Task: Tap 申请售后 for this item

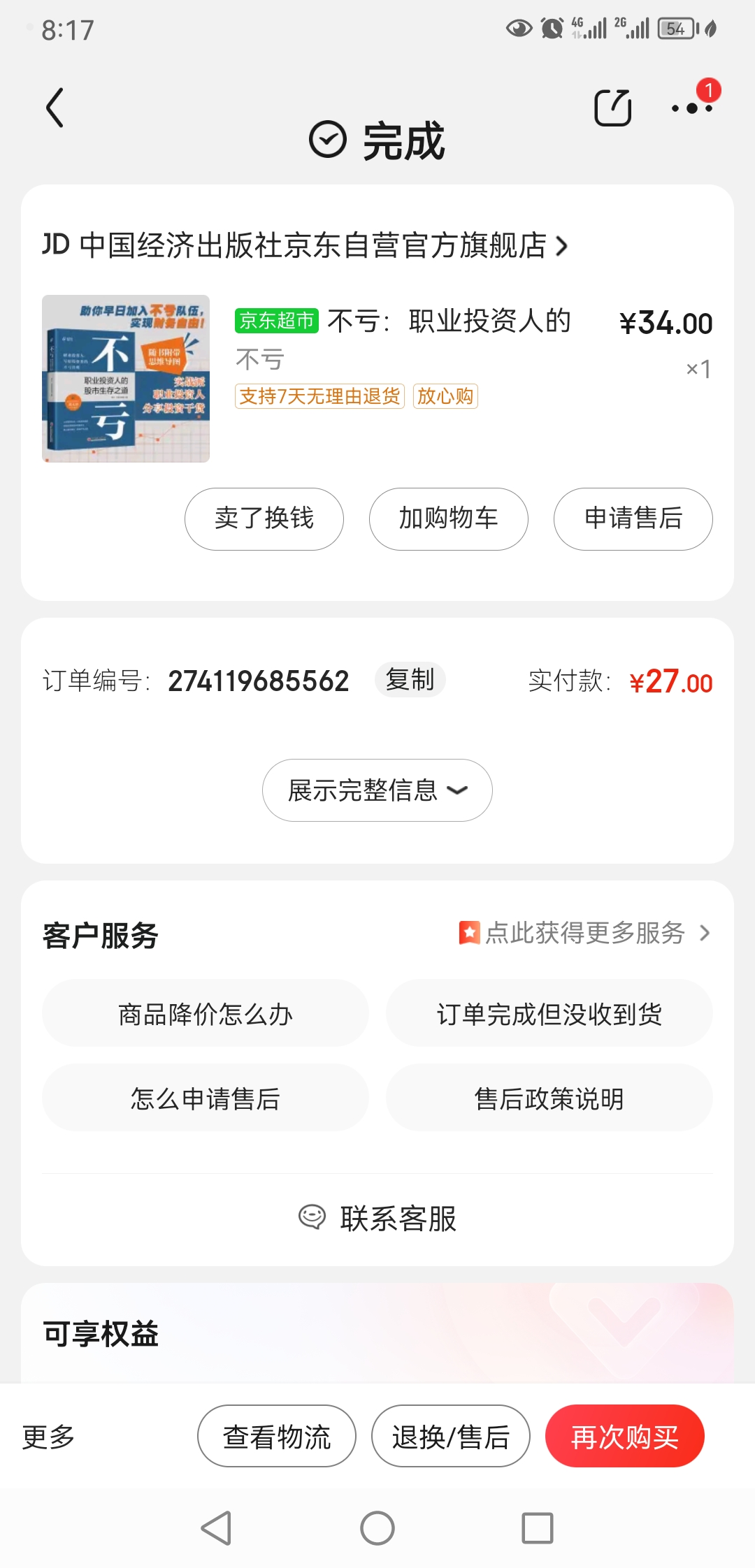Action: pyautogui.click(x=633, y=518)
